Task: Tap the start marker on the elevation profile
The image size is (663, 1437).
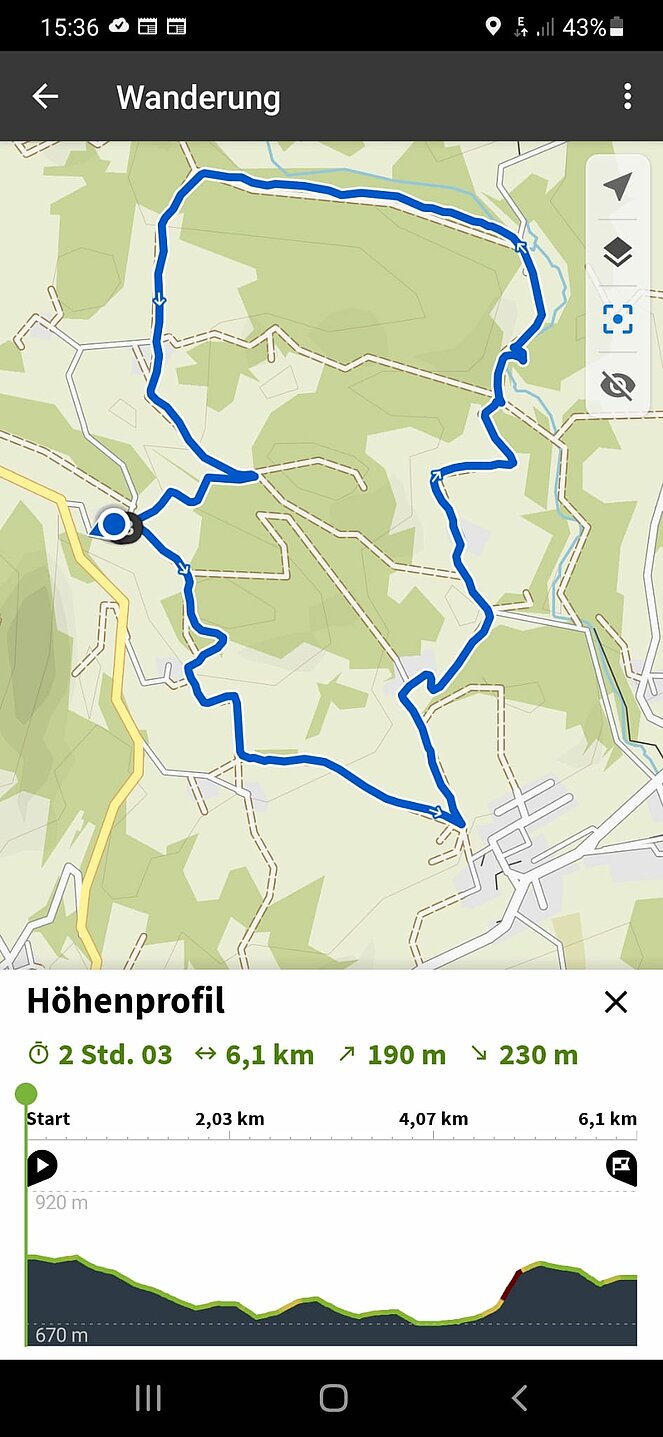Action: point(42,1166)
